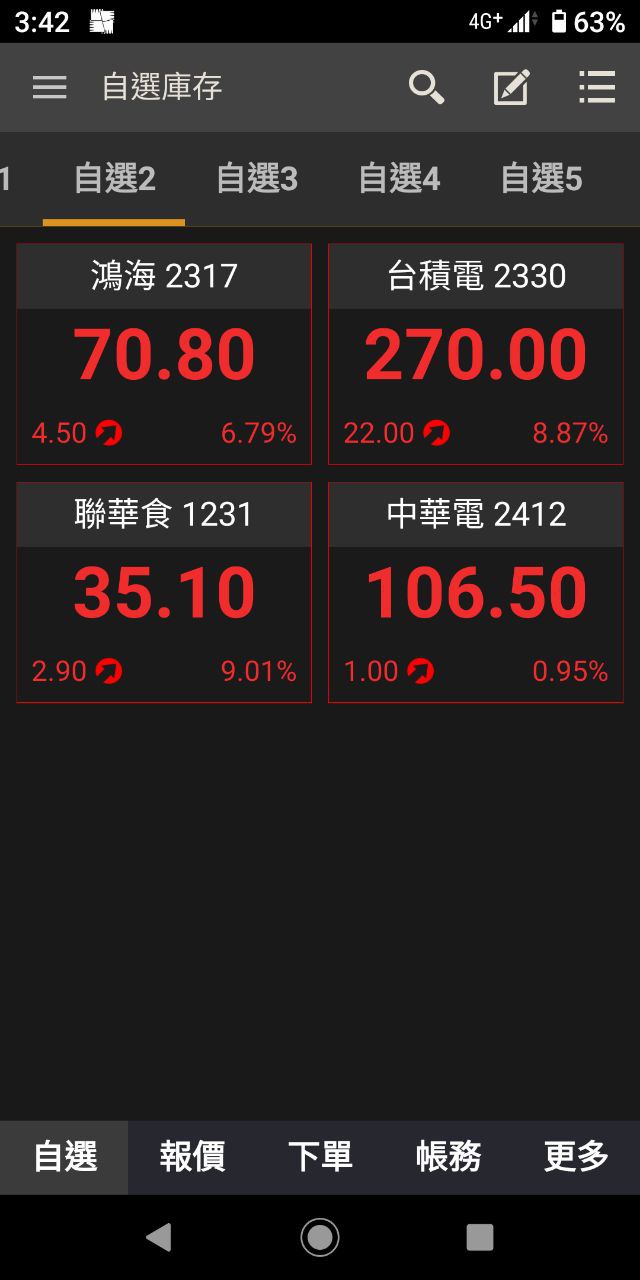The height and width of the screenshot is (1280, 640).
Task: Go to the 下單 order tab
Action: [320, 1157]
